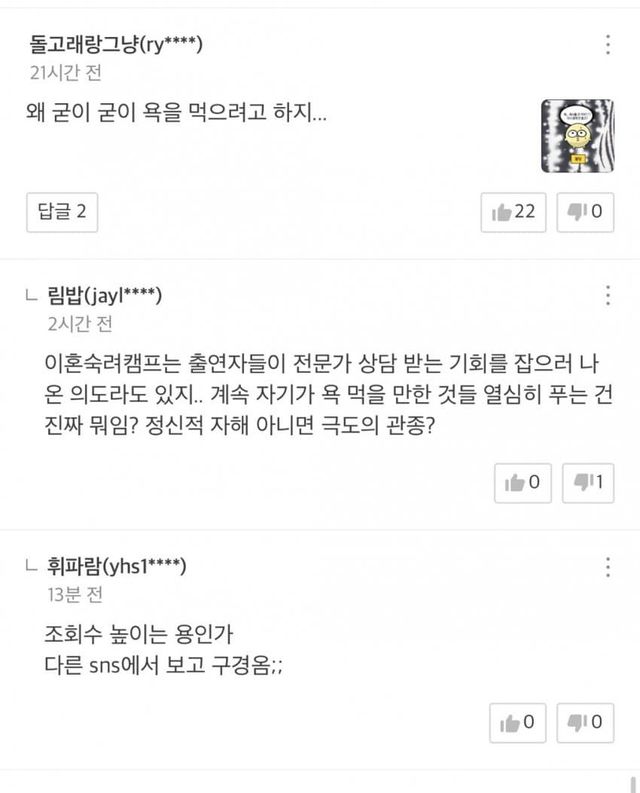Like 림밥's reply
640x793 pixels.
pyautogui.click(x=523, y=483)
